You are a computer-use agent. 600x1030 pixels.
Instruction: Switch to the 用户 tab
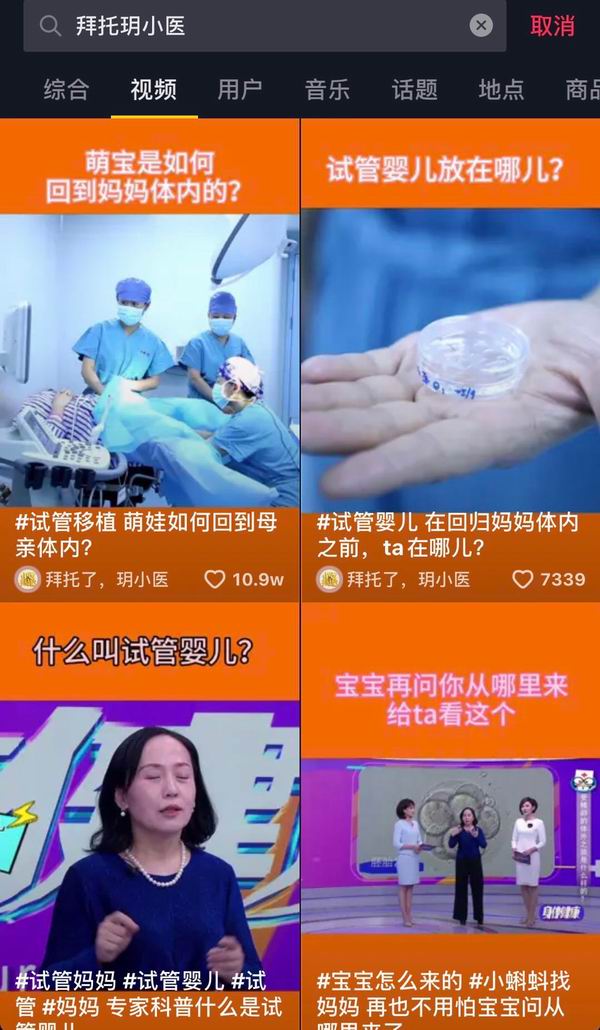[x=240, y=89]
